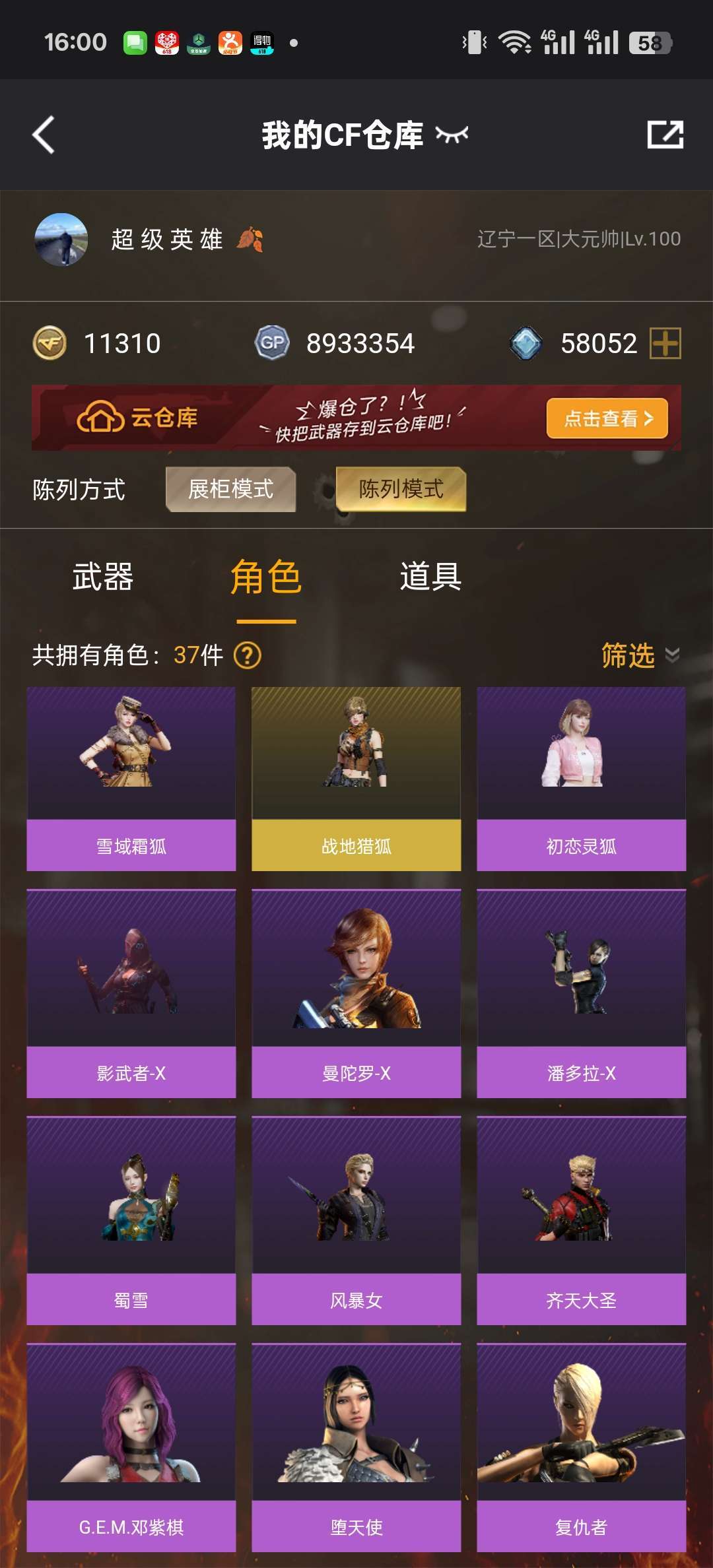View the 初恋灵狐 character

(x=582, y=779)
